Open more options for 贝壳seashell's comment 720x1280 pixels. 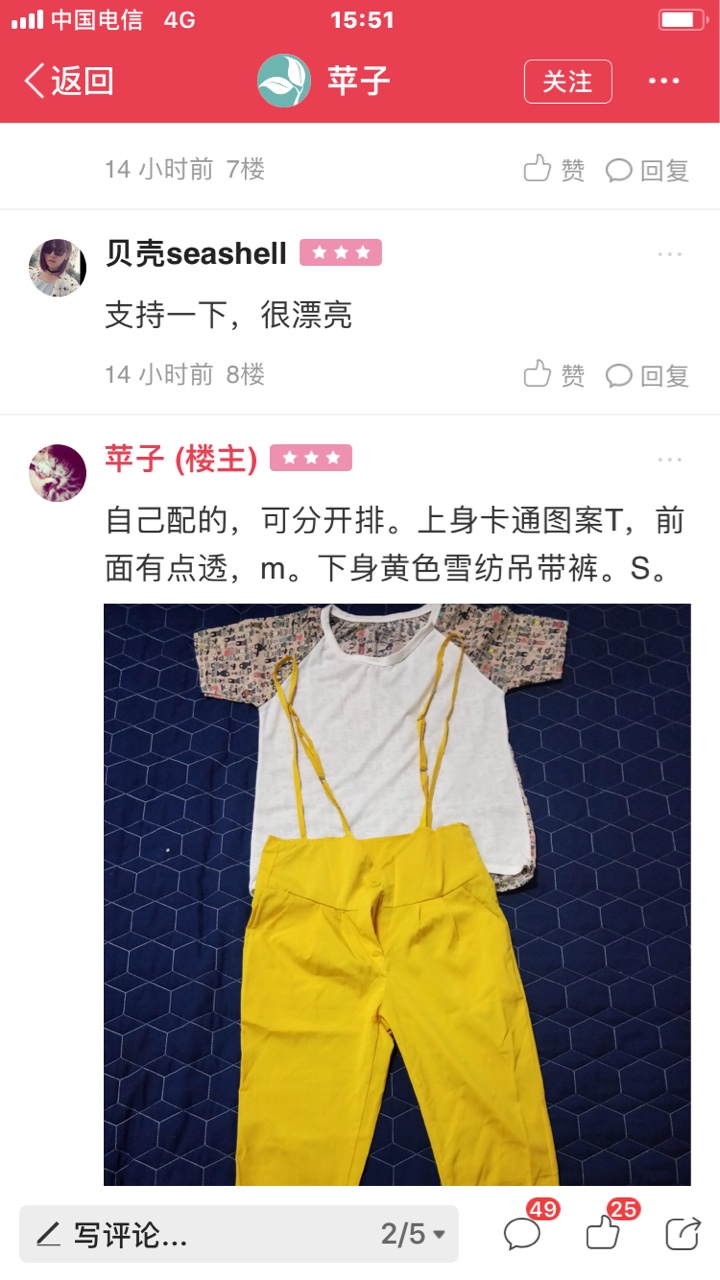670,254
